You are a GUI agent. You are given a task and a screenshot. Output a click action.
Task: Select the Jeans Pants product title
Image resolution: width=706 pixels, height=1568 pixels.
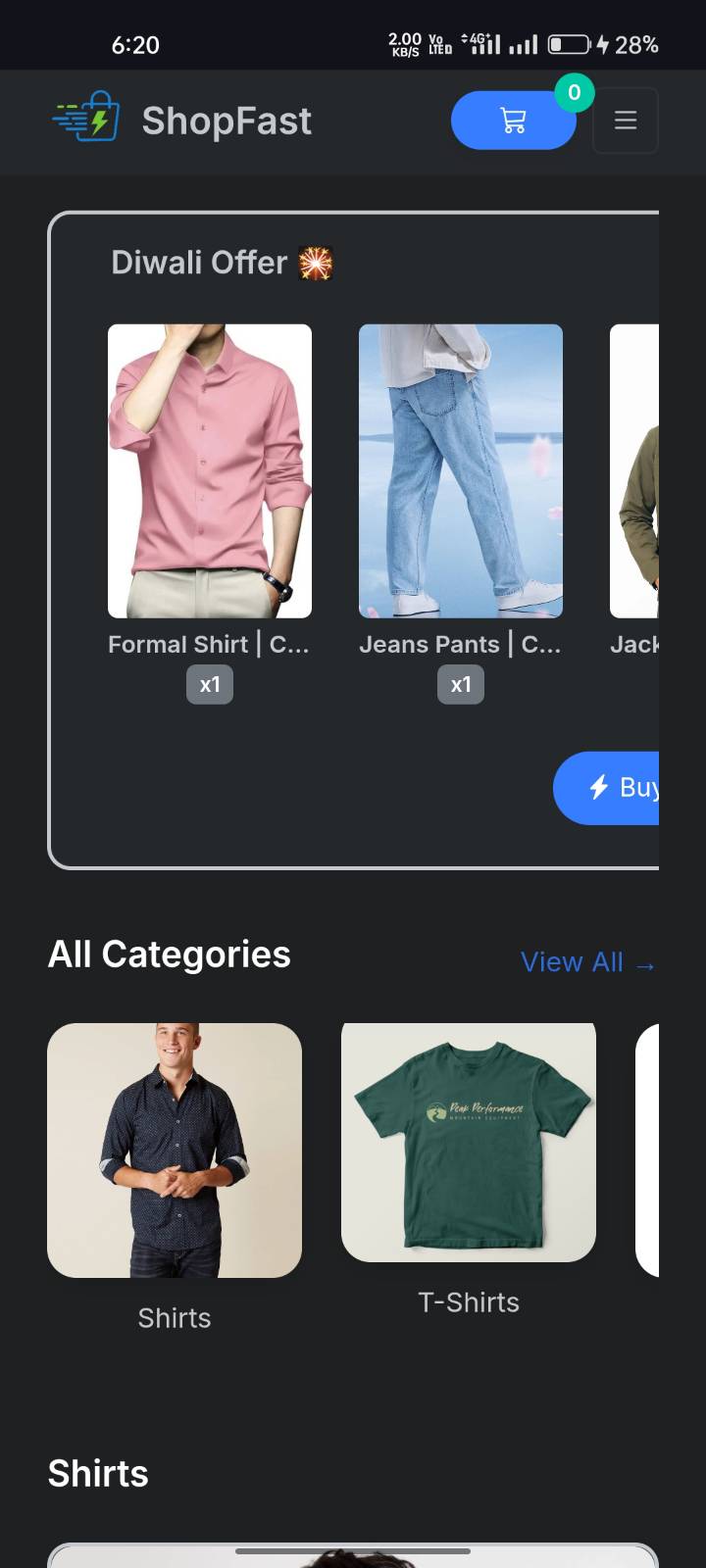(461, 644)
